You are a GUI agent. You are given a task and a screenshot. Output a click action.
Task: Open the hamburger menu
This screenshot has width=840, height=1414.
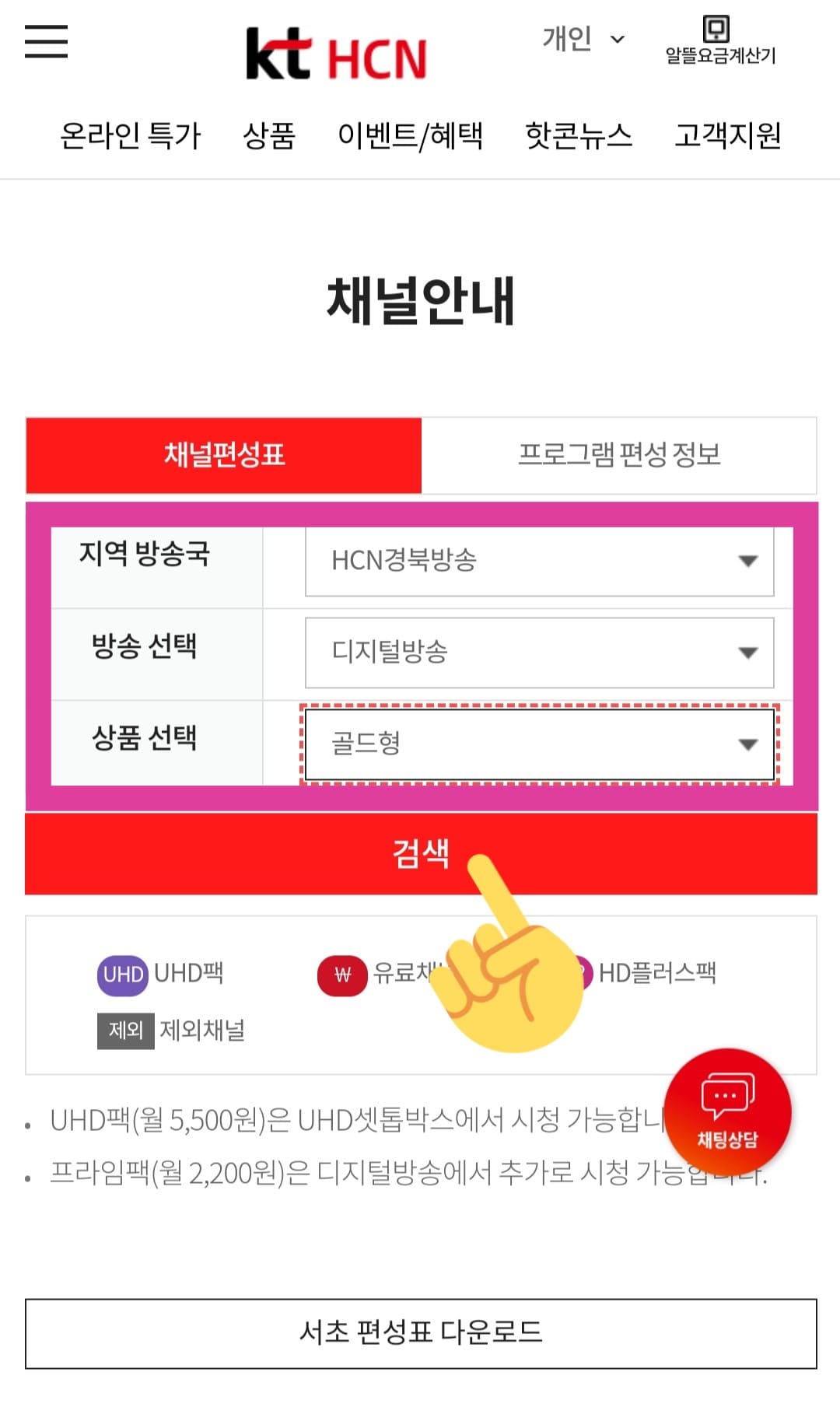[46, 44]
